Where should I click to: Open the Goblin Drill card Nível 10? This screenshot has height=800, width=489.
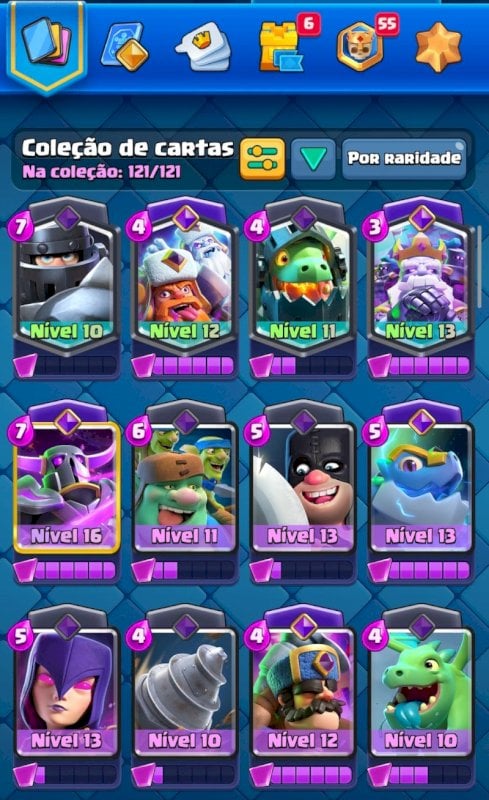coord(184,696)
